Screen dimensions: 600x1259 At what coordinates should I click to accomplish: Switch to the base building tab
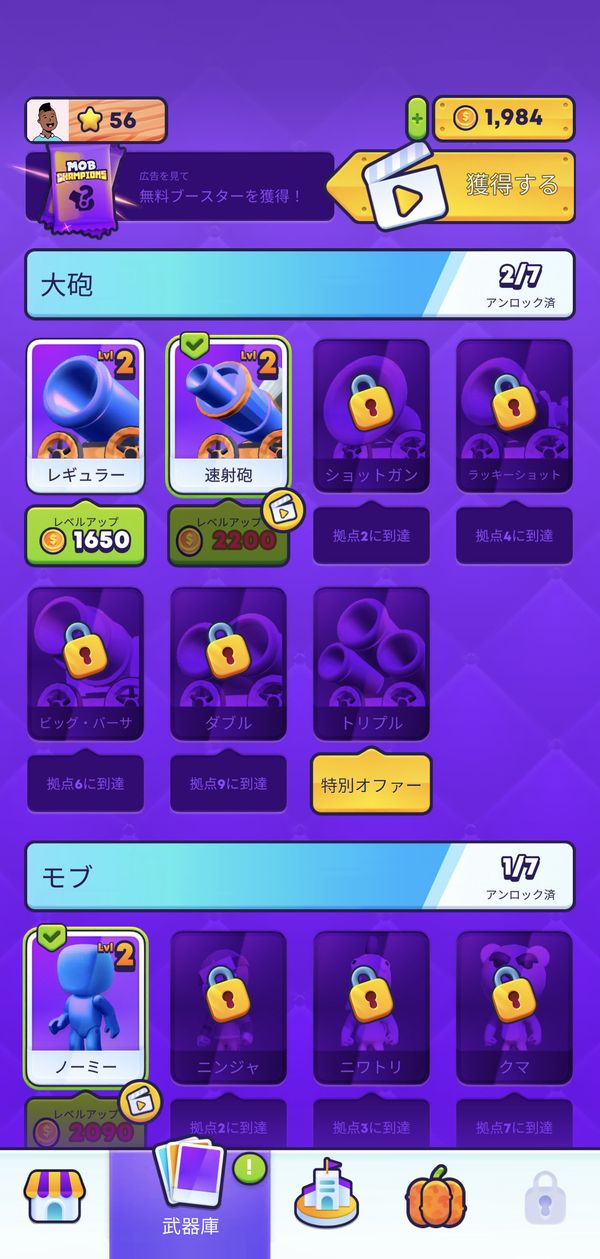(x=327, y=1197)
